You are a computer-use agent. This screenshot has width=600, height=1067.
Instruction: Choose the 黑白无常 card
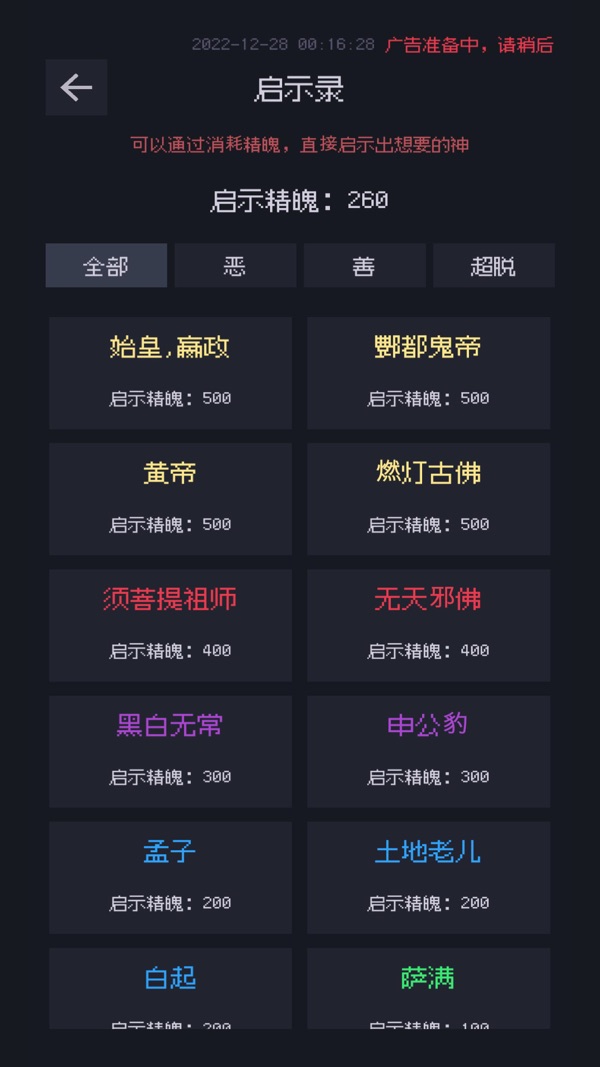170,751
